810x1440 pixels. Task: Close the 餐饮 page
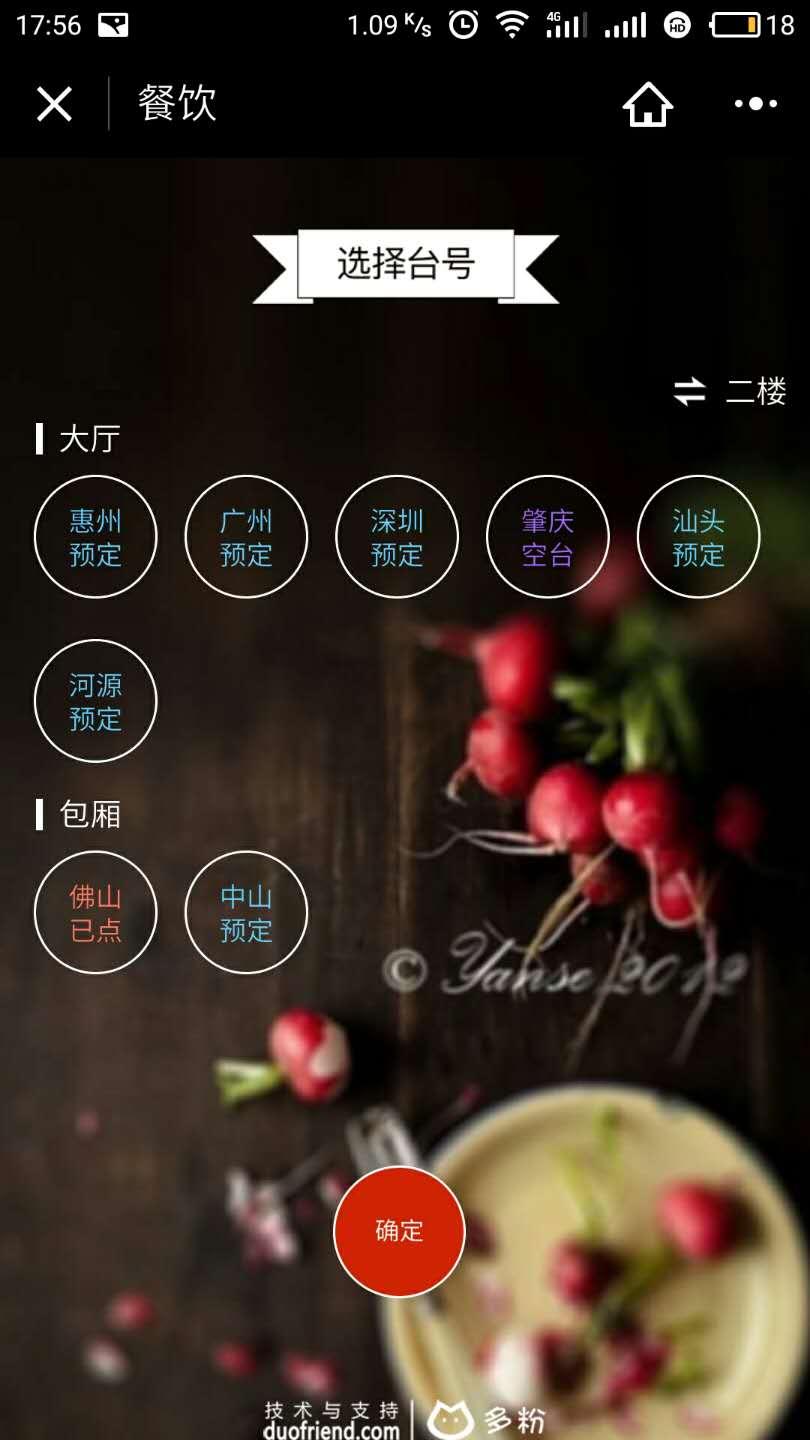point(54,104)
